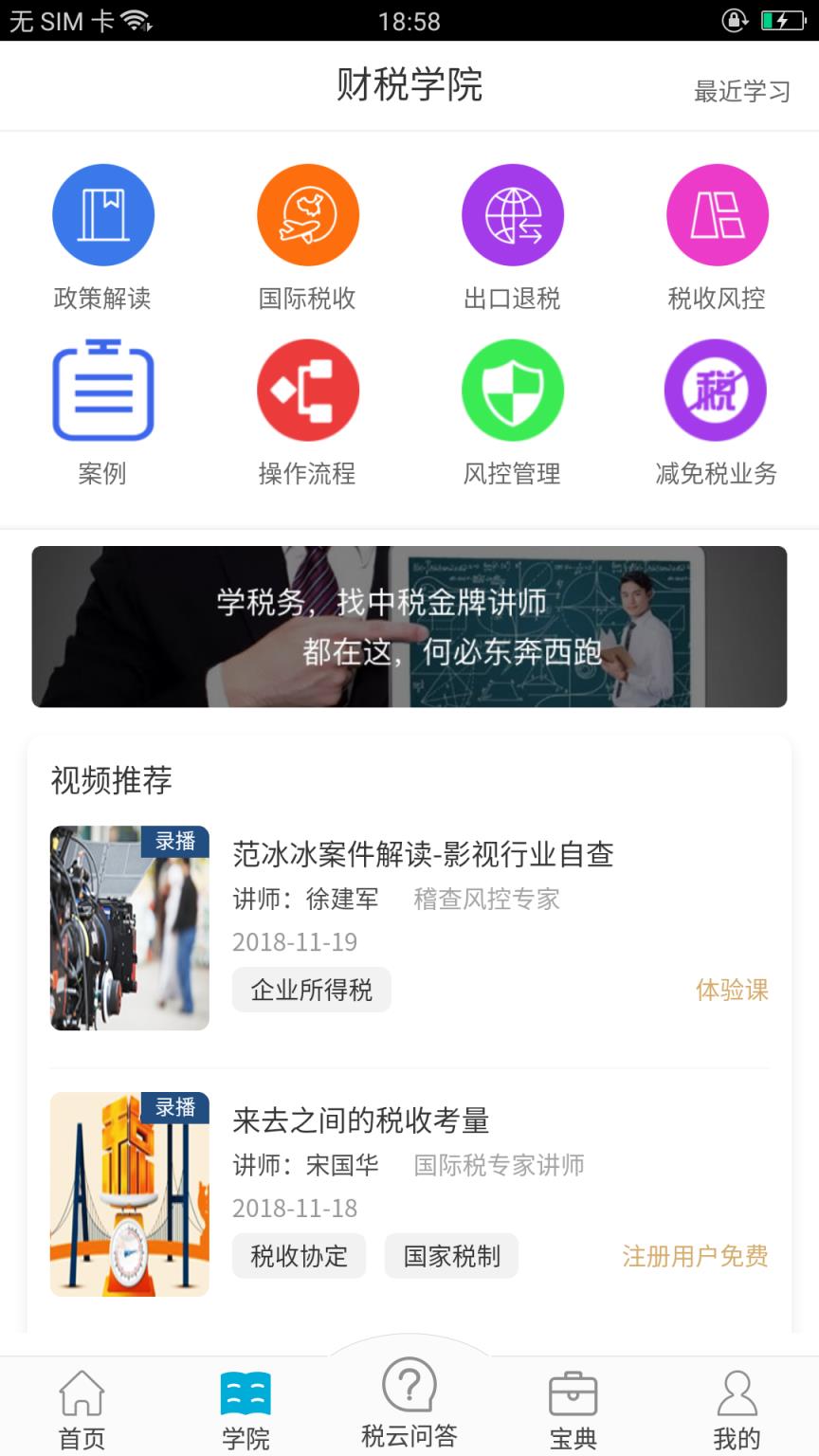Open the 范冰冰案件解读 video thumbnail
The image size is (819, 1456).
[129, 929]
